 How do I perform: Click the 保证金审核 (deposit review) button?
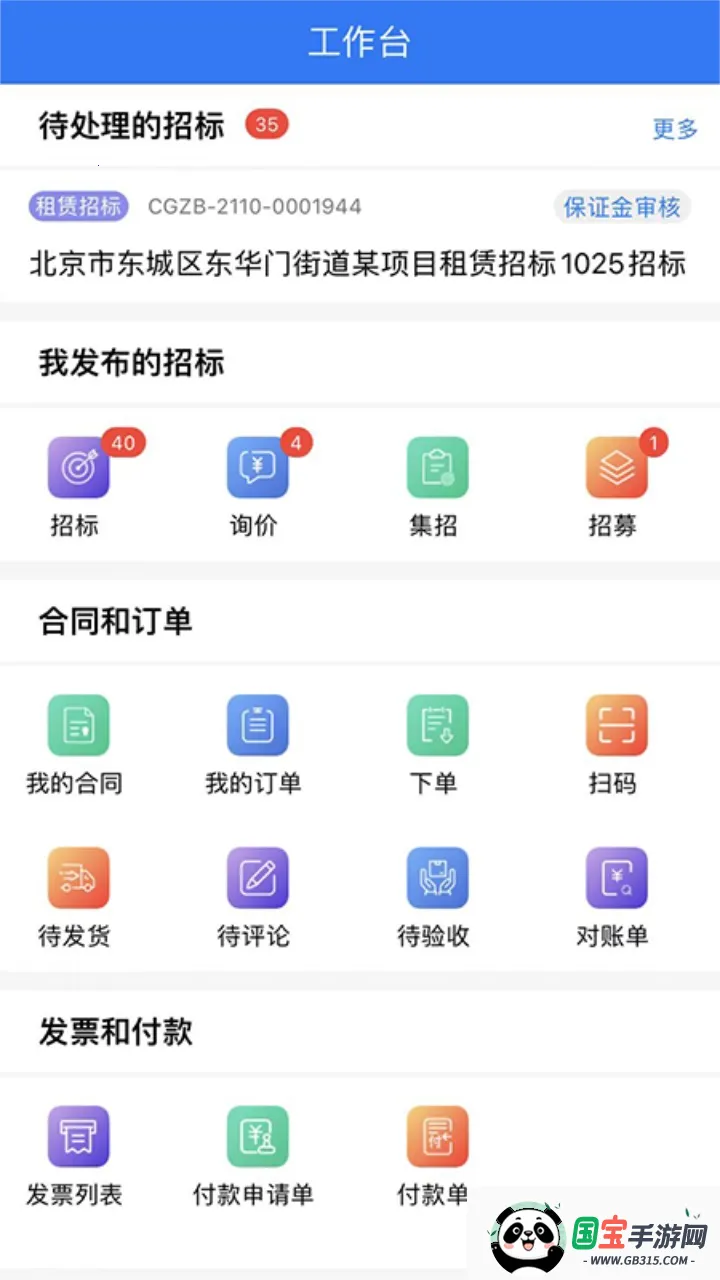click(x=622, y=207)
